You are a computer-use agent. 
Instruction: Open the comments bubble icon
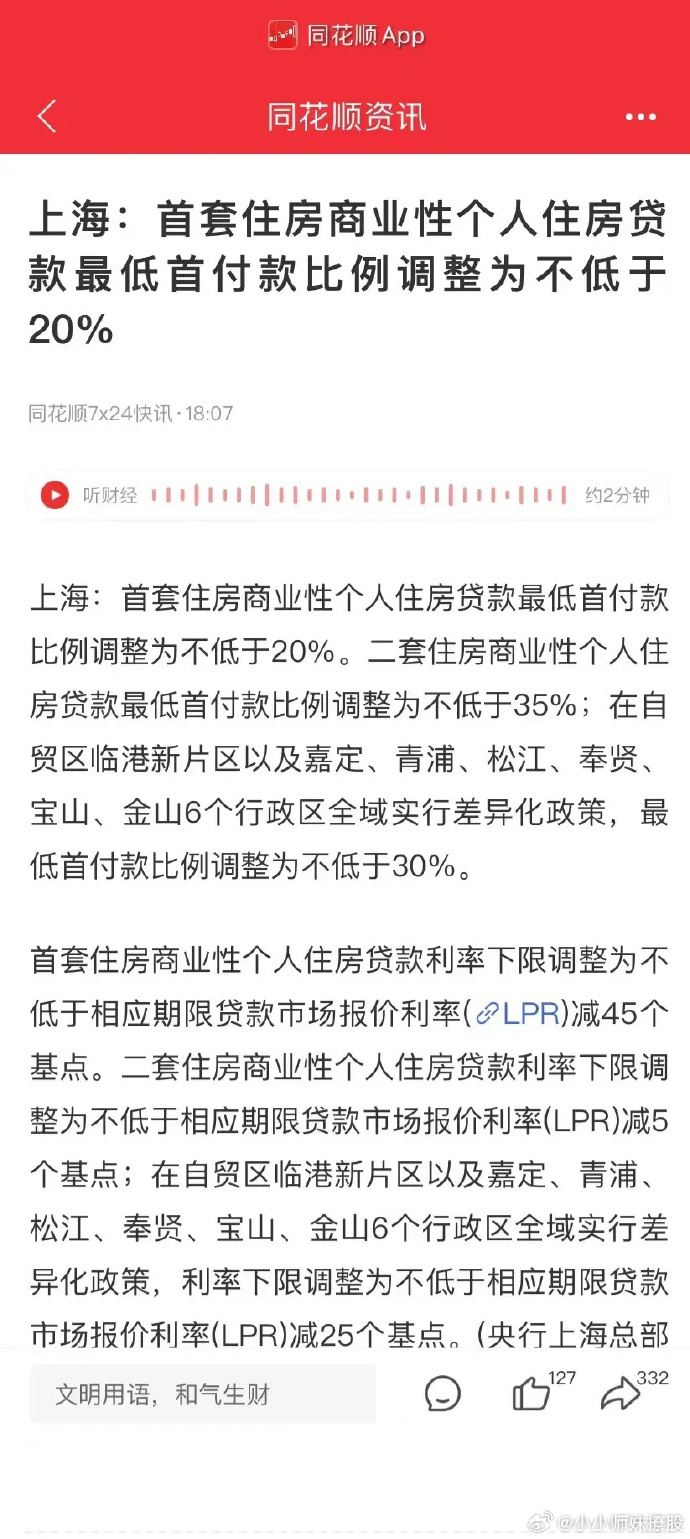click(x=442, y=1394)
